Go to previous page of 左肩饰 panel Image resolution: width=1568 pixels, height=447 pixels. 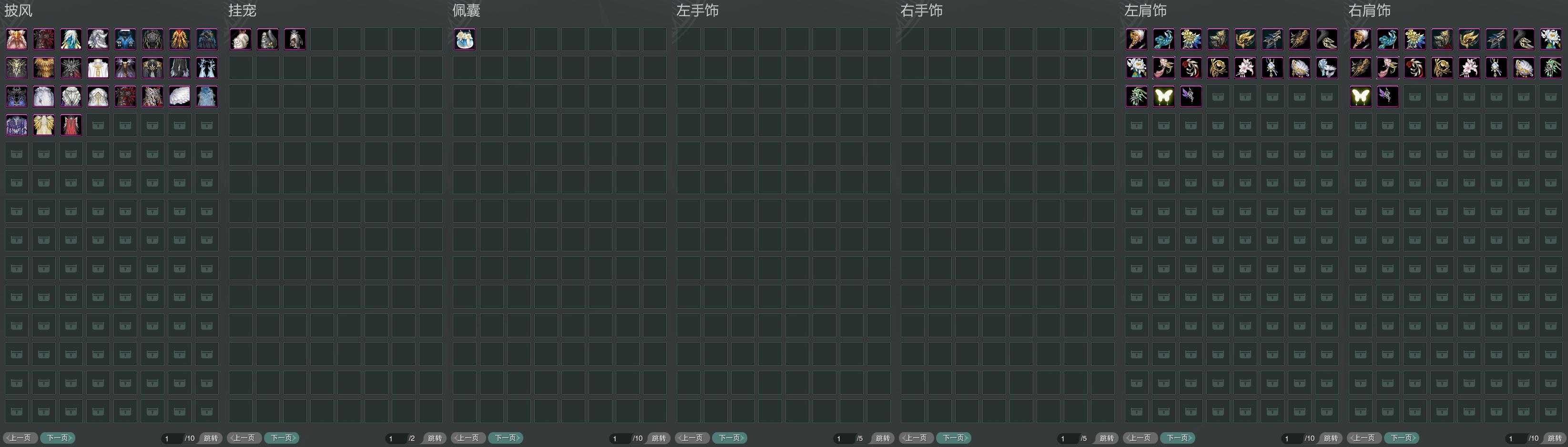(x=1140, y=438)
